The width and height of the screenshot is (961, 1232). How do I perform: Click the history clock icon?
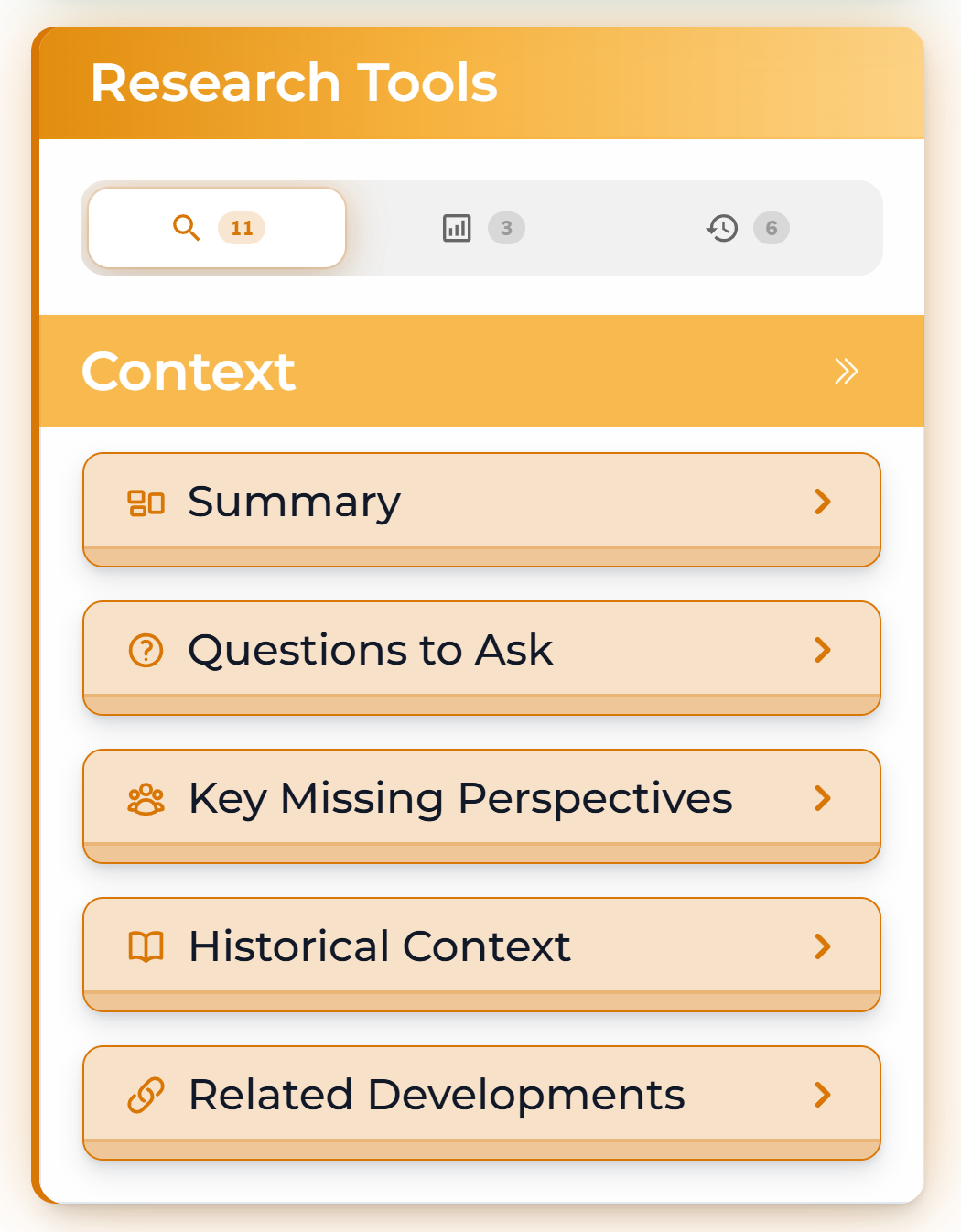pos(723,228)
